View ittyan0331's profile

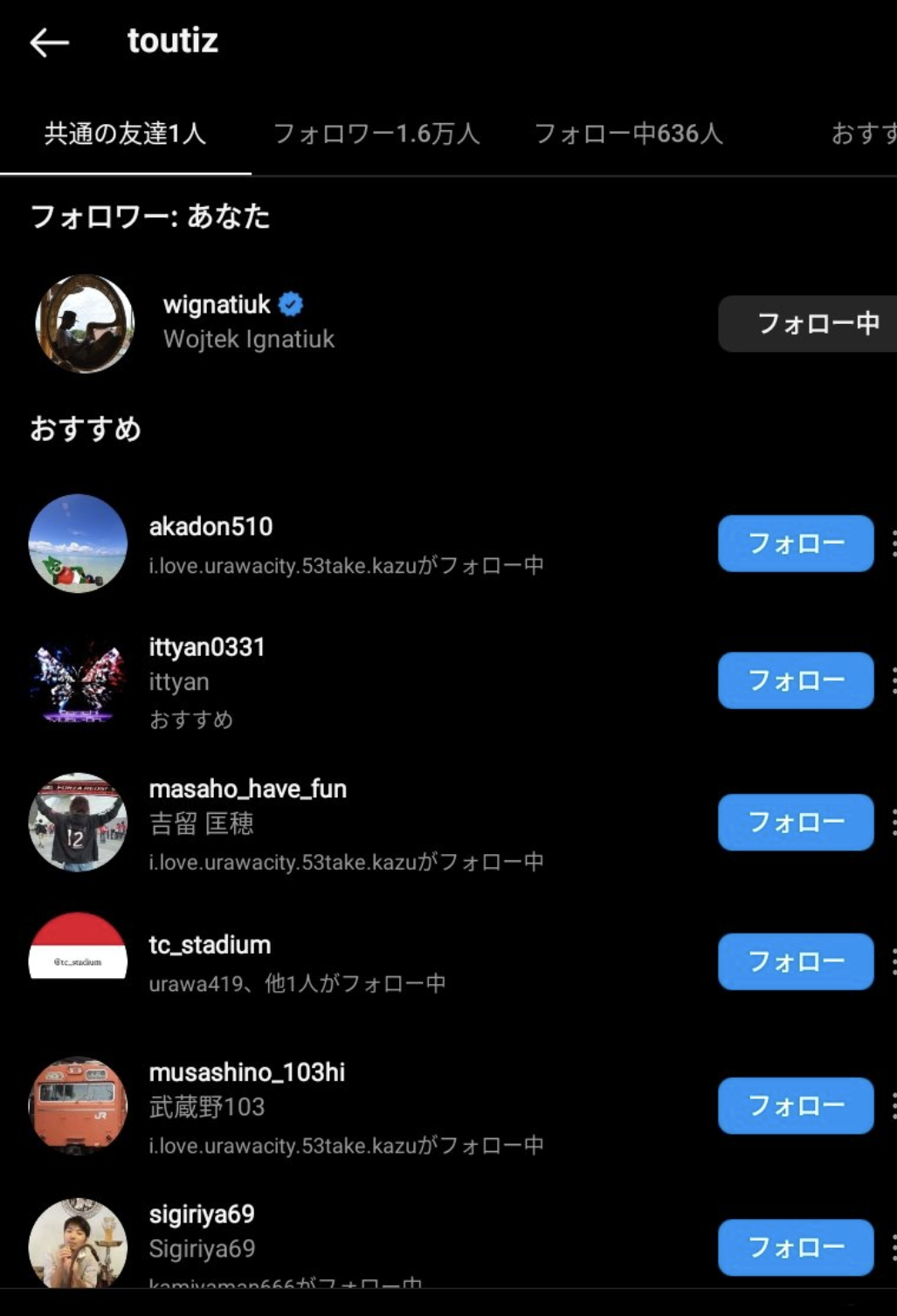coord(206,647)
